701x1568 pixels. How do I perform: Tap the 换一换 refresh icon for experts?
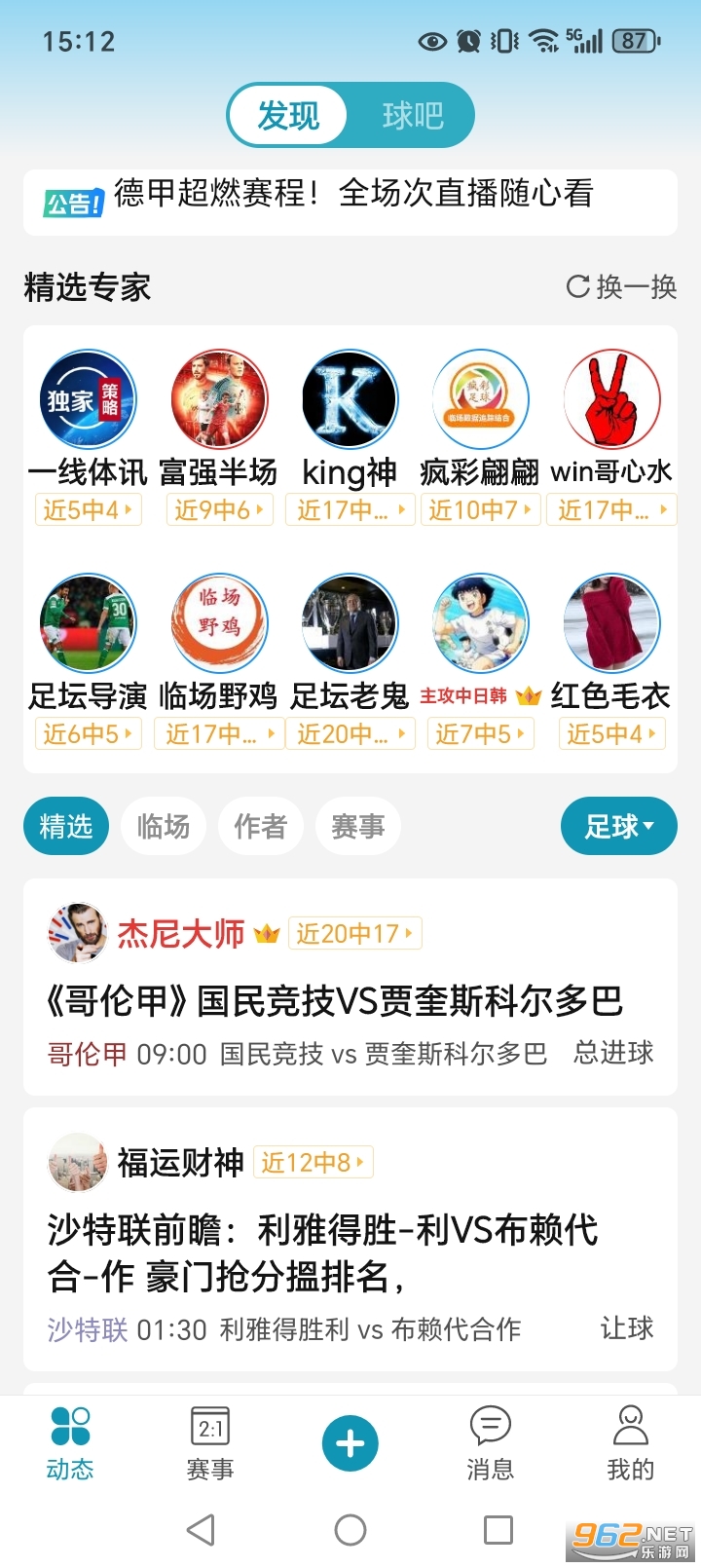click(576, 287)
